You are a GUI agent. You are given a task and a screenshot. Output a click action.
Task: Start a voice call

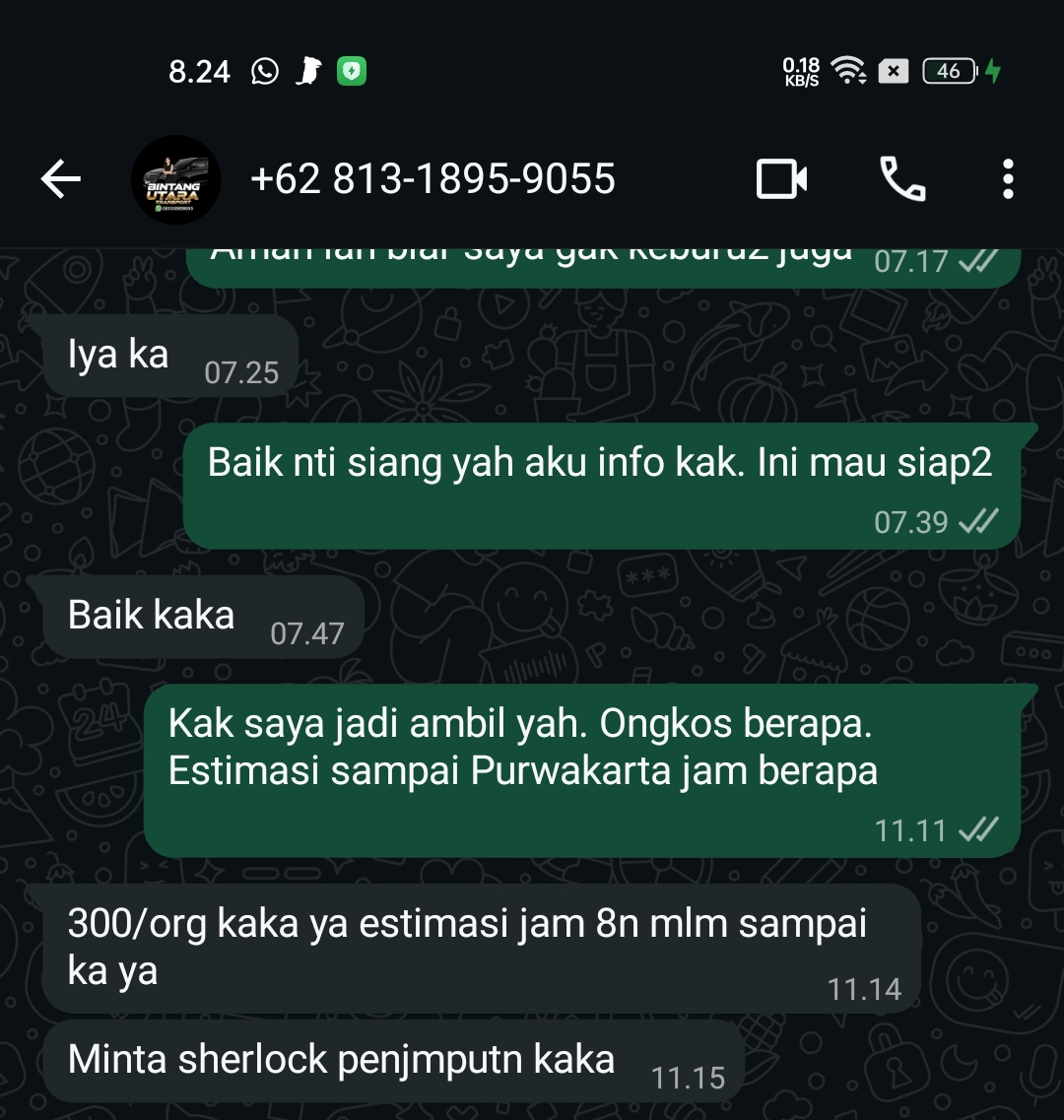tap(902, 179)
